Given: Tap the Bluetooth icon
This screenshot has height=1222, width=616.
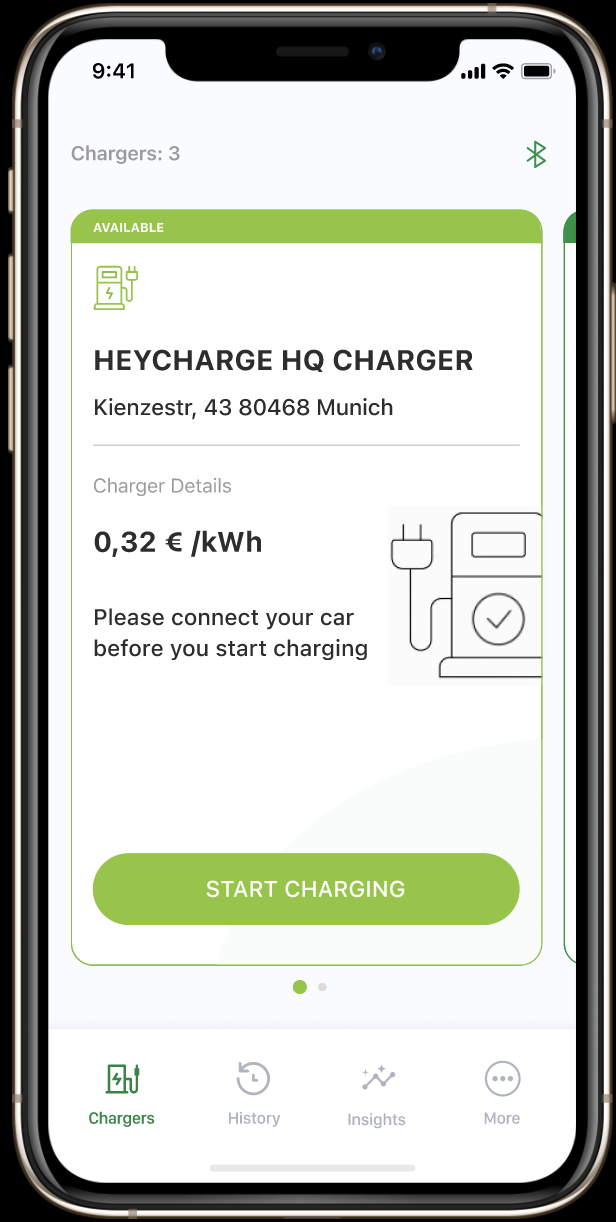Looking at the screenshot, I should [x=536, y=154].
